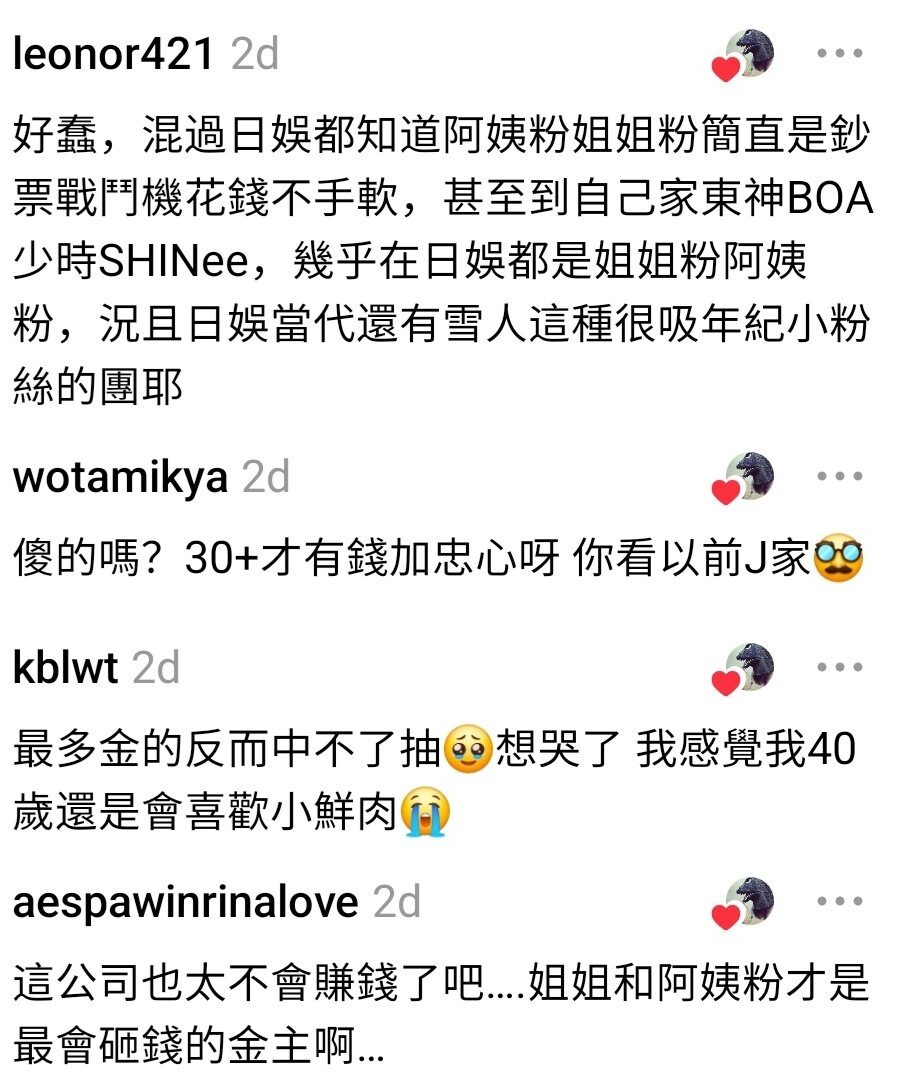Show more options on kblwt's comment
The height and width of the screenshot is (1092, 912).
[839, 667]
